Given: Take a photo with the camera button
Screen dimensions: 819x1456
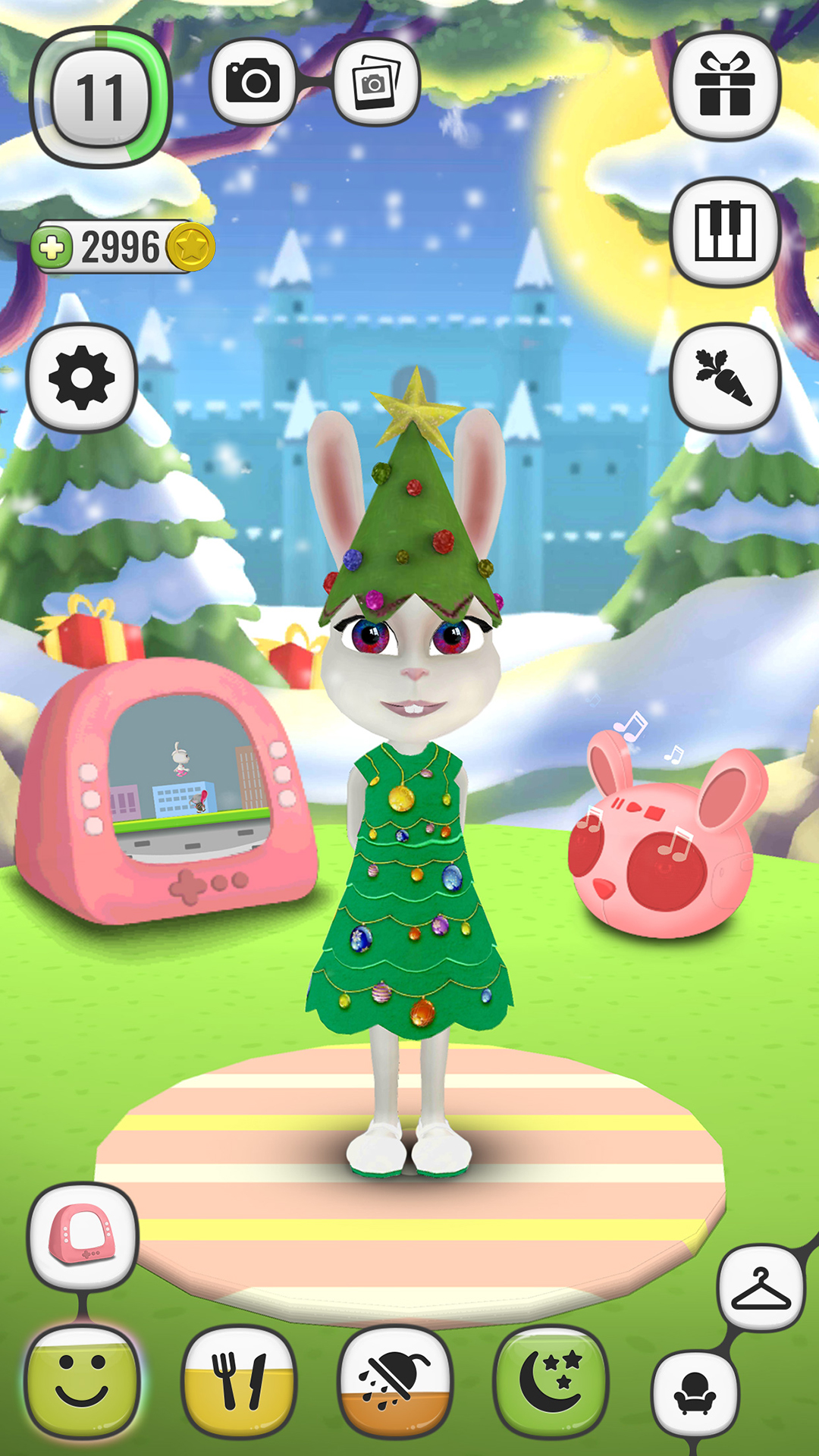Looking at the screenshot, I should coord(253,82).
